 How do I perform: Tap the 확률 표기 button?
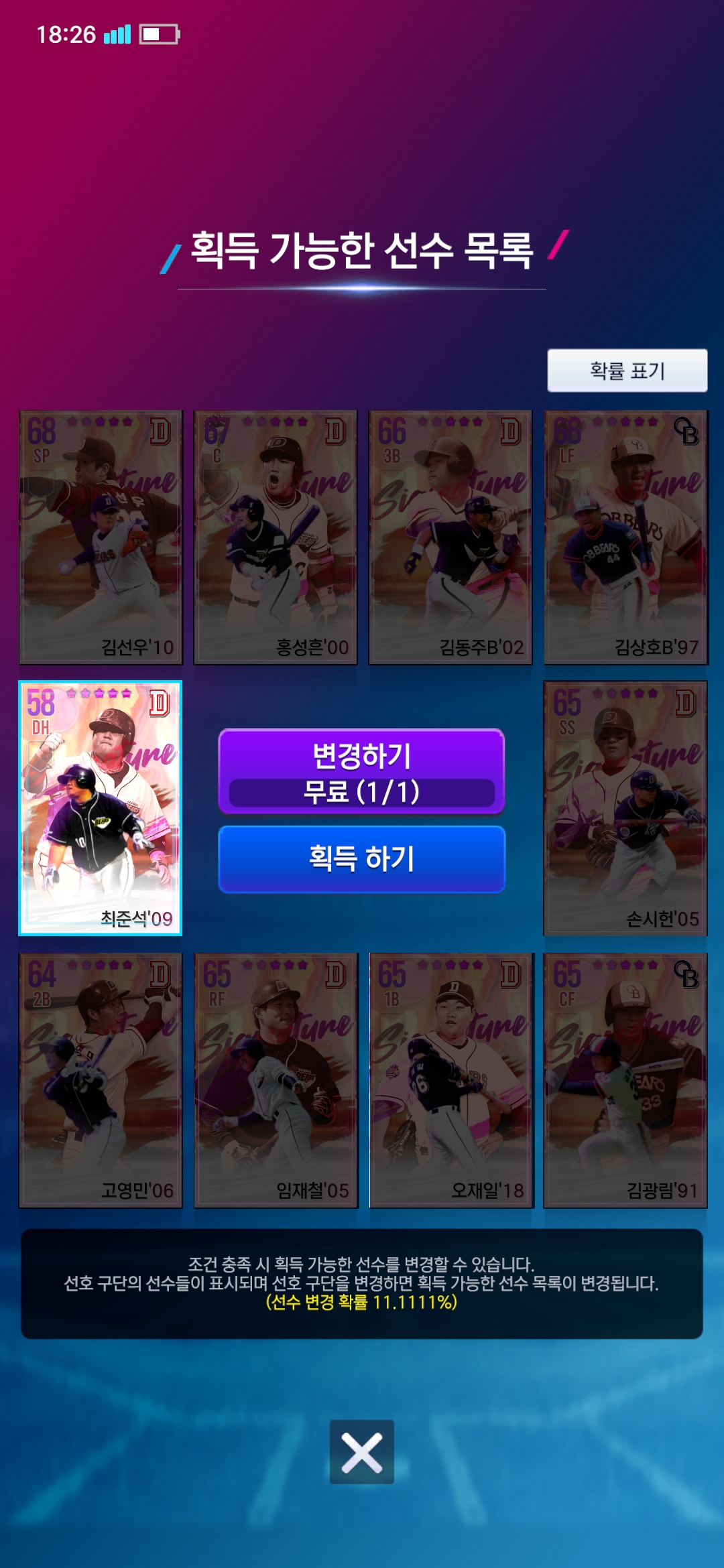pyautogui.click(x=627, y=370)
